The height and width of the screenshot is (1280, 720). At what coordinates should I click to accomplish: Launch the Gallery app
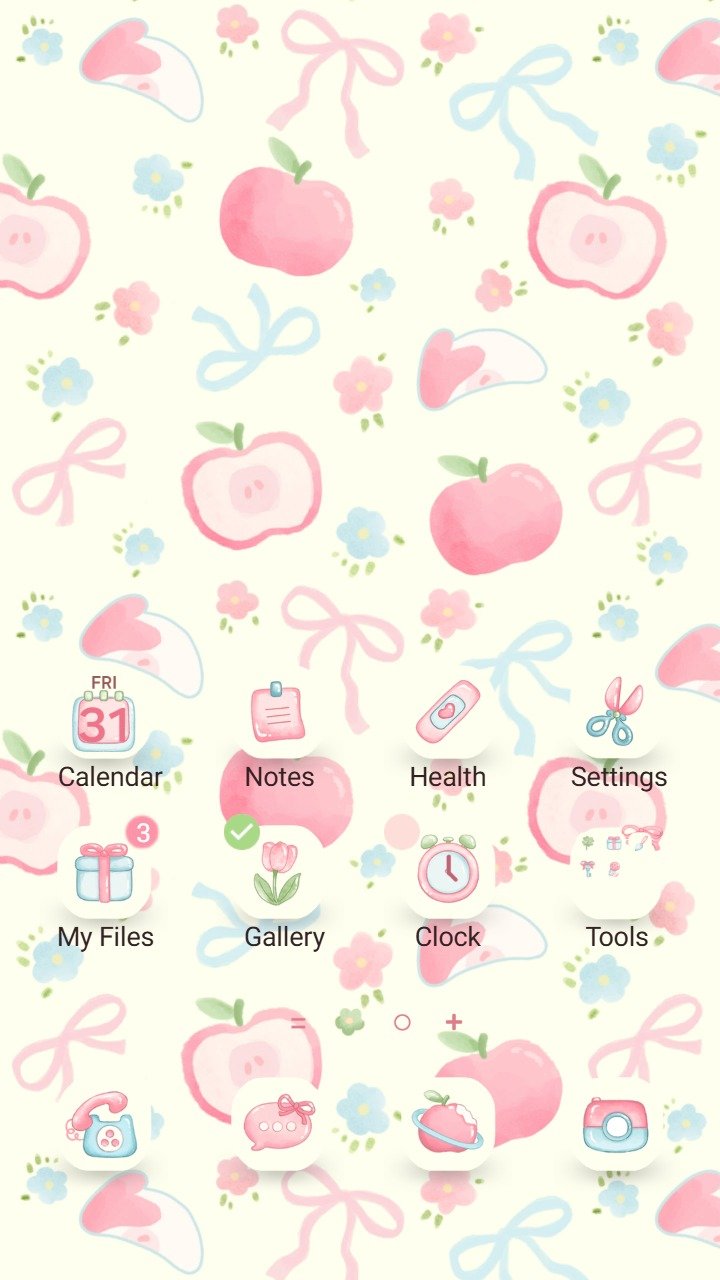tap(278, 874)
